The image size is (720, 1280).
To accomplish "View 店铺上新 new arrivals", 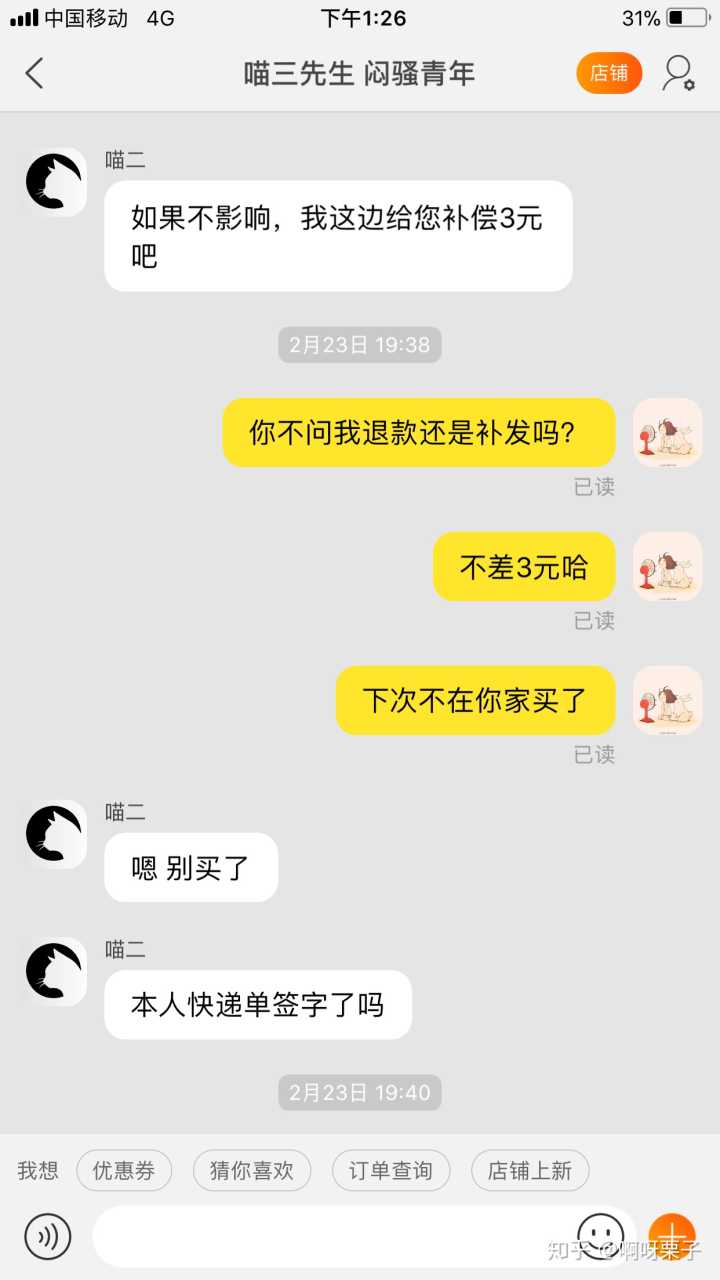I will (530, 1171).
